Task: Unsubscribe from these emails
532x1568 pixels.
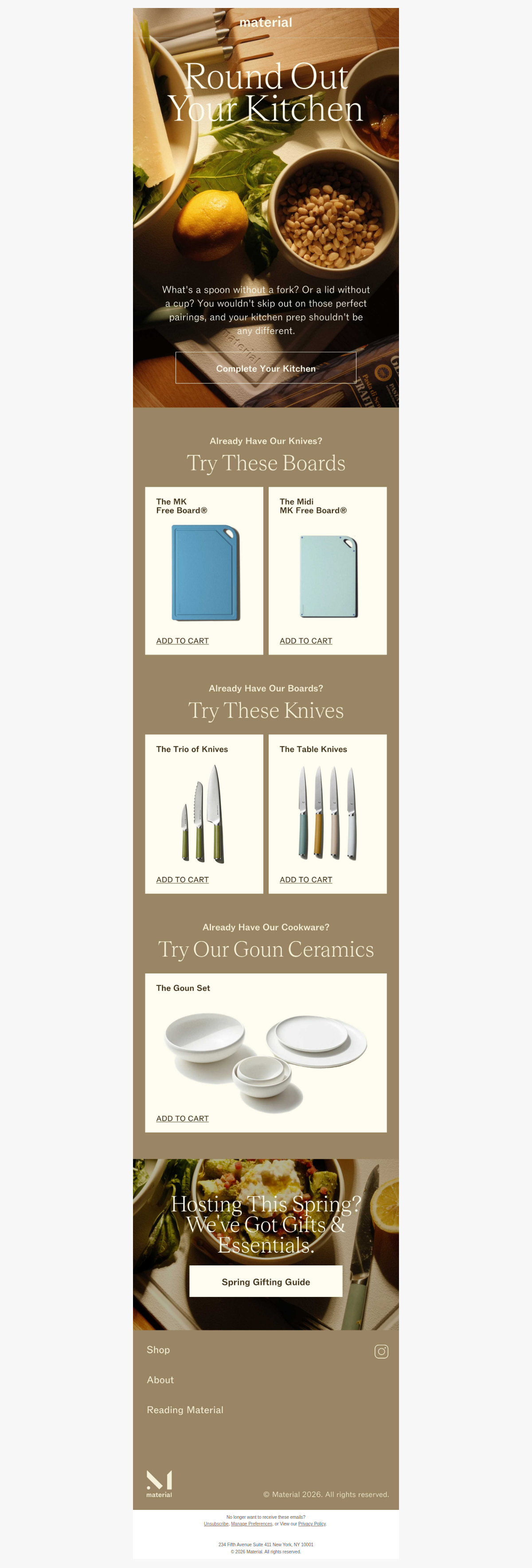Action: pos(216,1524)
